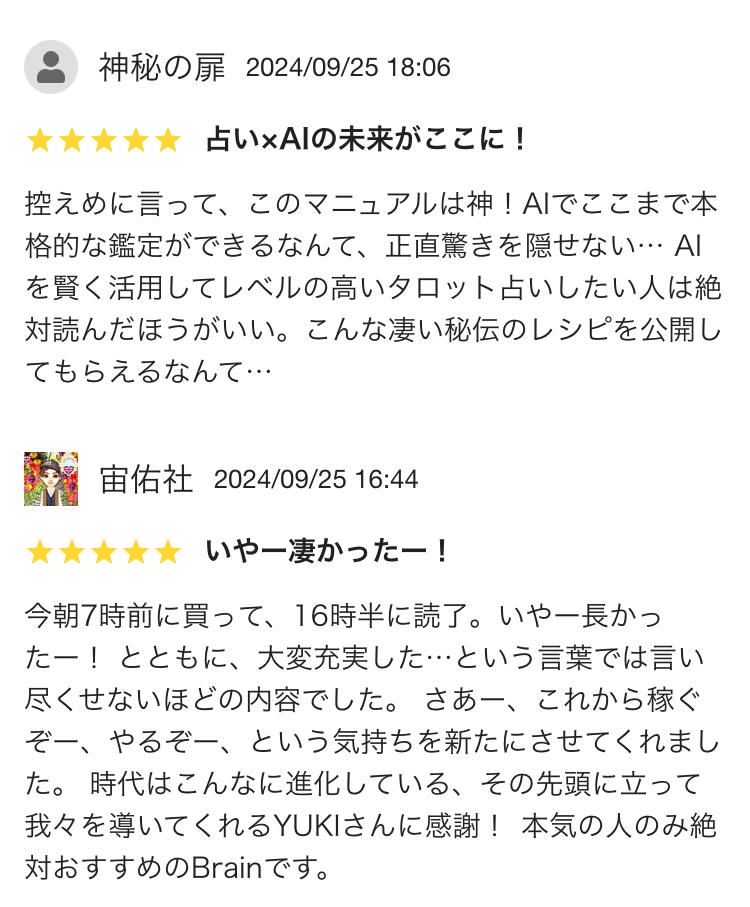Open reviewer 神秘の扉's profile avatar
This screenshot has width=750, height=907.
pyautogui.click(x=51, y=67)
